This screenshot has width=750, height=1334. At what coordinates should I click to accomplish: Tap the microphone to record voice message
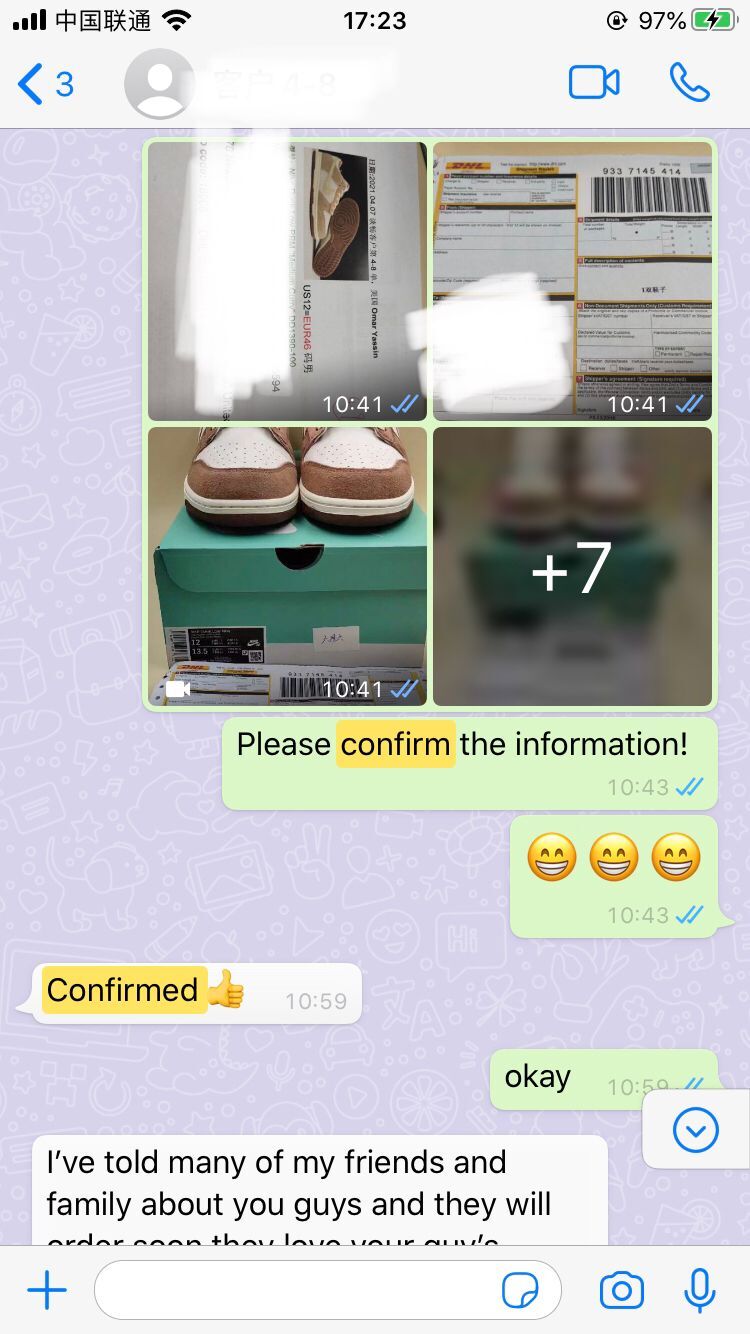coord(700,1291)
